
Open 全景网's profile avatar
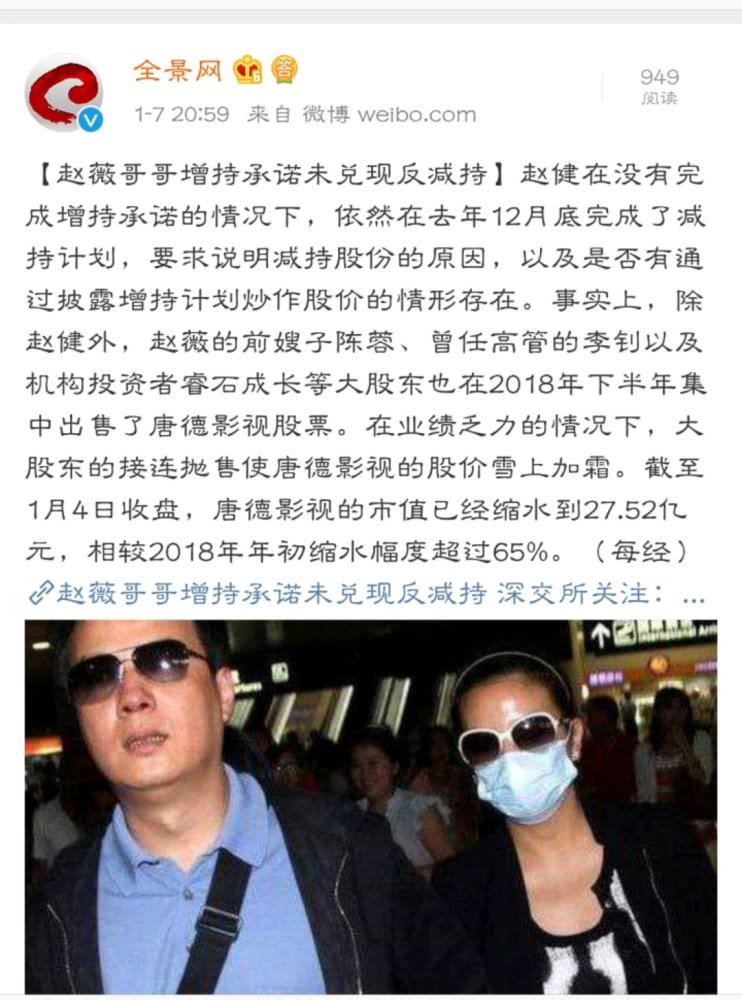tap(64, 92)
